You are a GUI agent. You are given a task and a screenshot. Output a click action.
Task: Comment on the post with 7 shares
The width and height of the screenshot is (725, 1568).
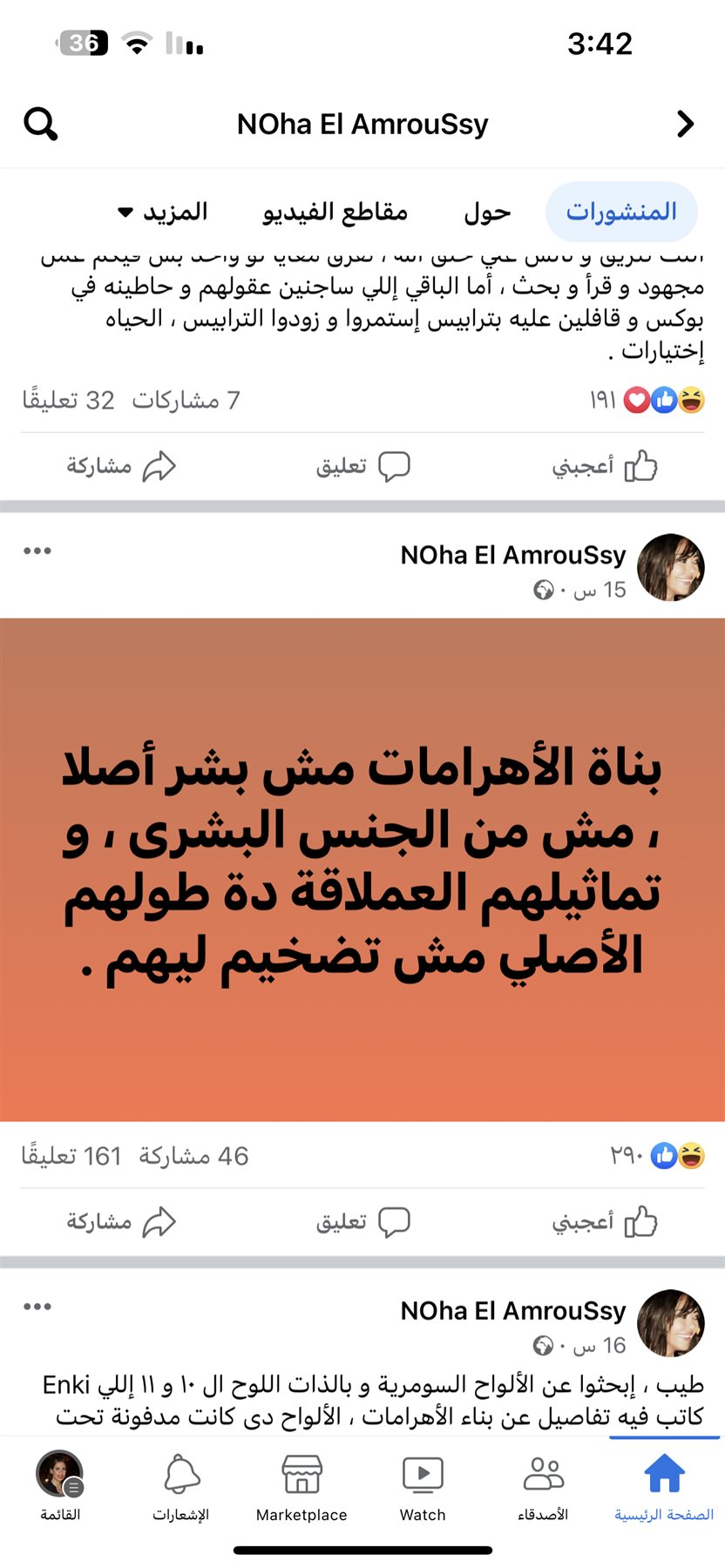pos(362,467)
